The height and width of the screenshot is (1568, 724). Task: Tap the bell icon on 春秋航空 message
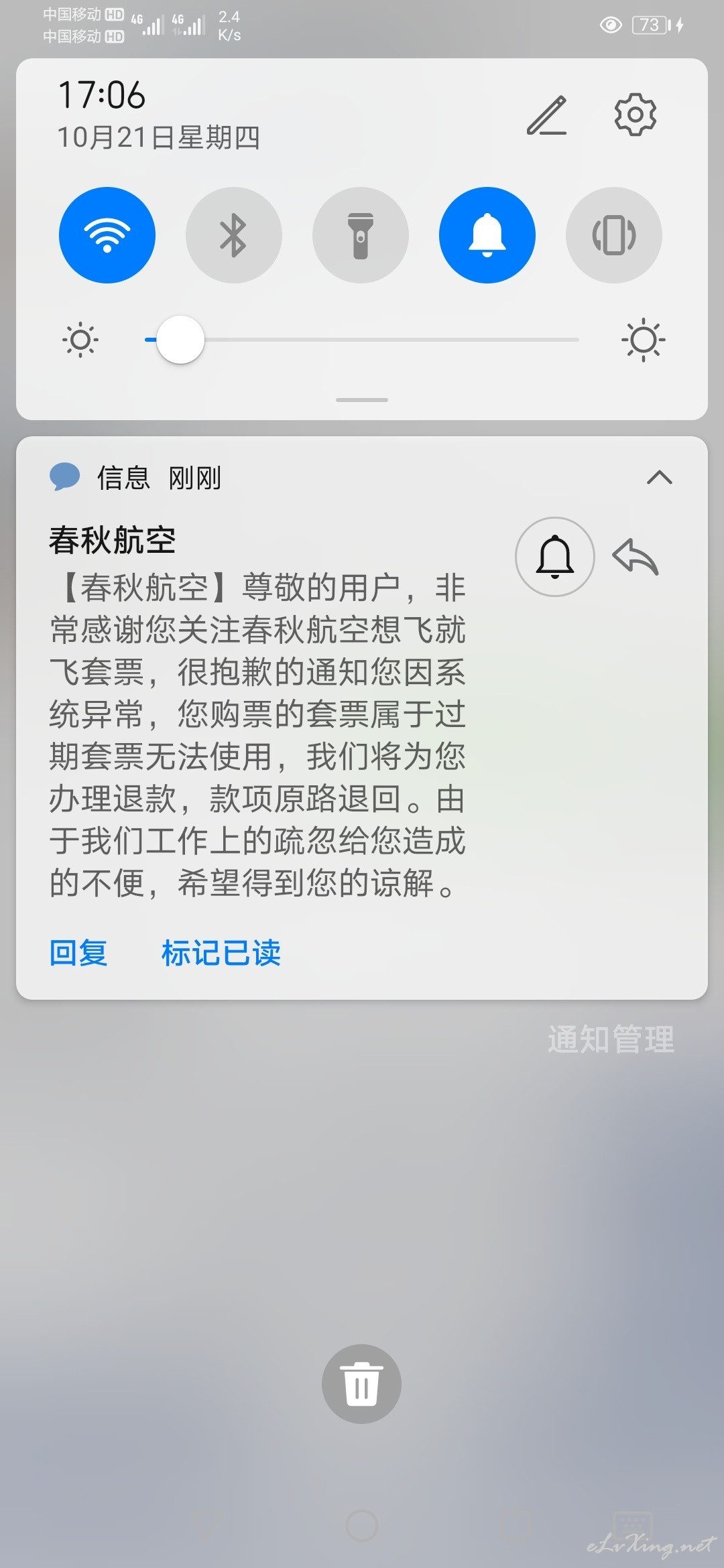click(555, 557)
